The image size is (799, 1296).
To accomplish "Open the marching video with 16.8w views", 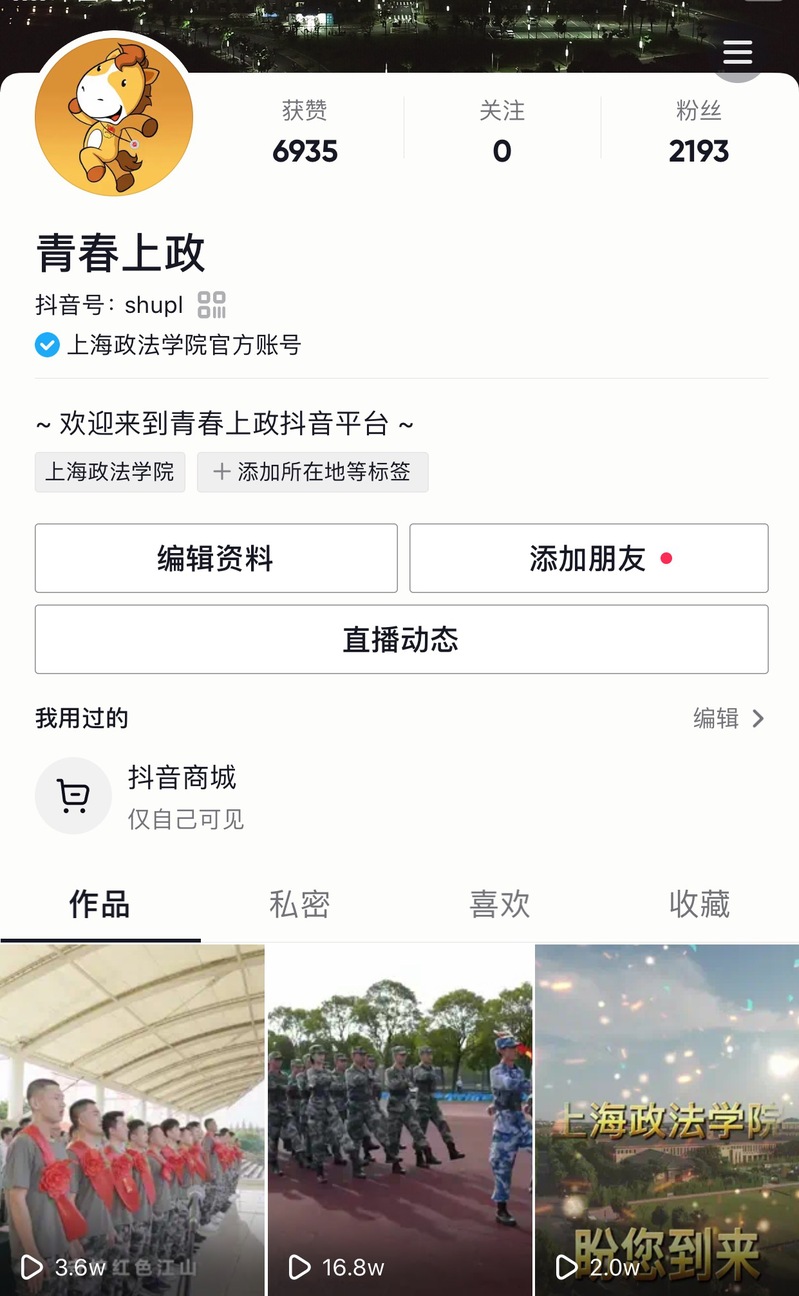I will [400, 1120].
